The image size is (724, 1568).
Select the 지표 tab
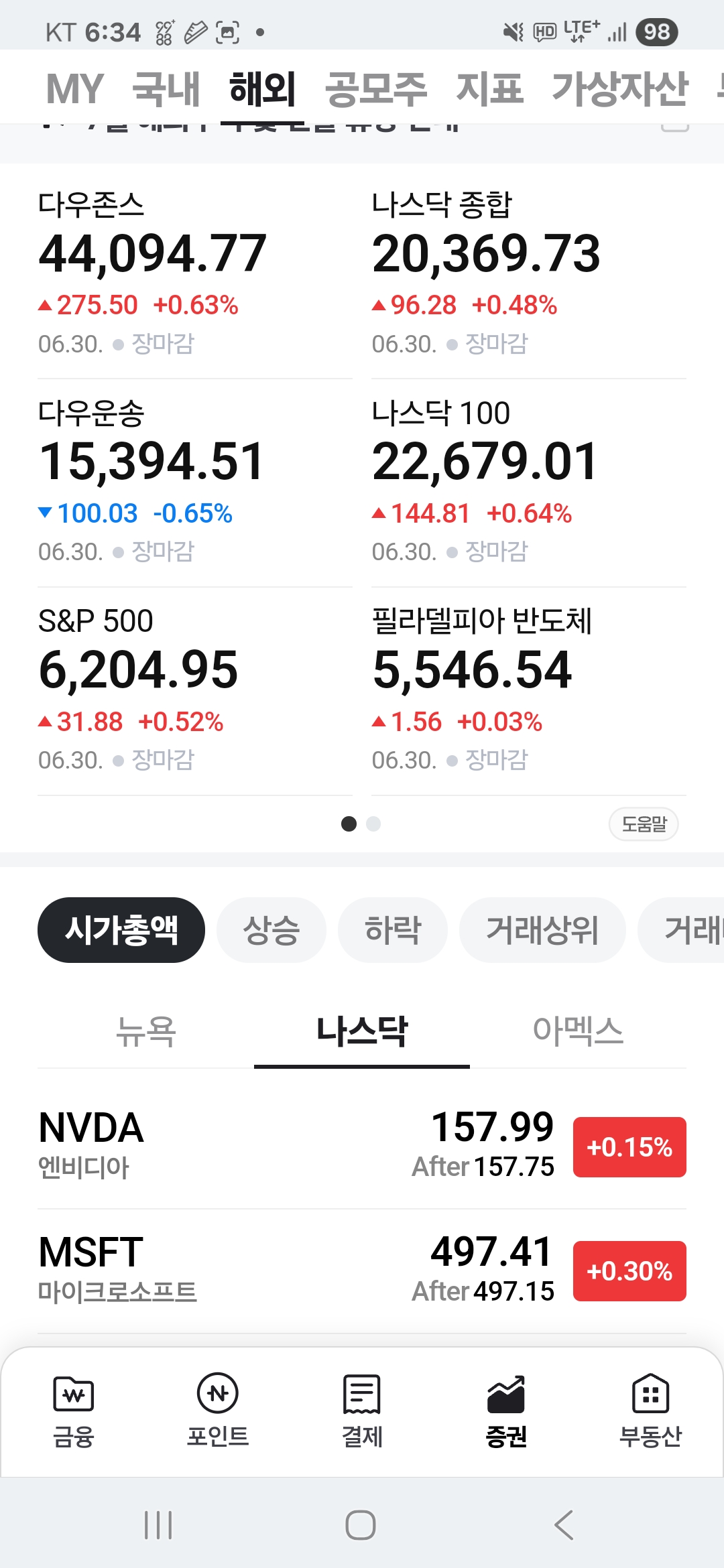click(x=489, y=88)
